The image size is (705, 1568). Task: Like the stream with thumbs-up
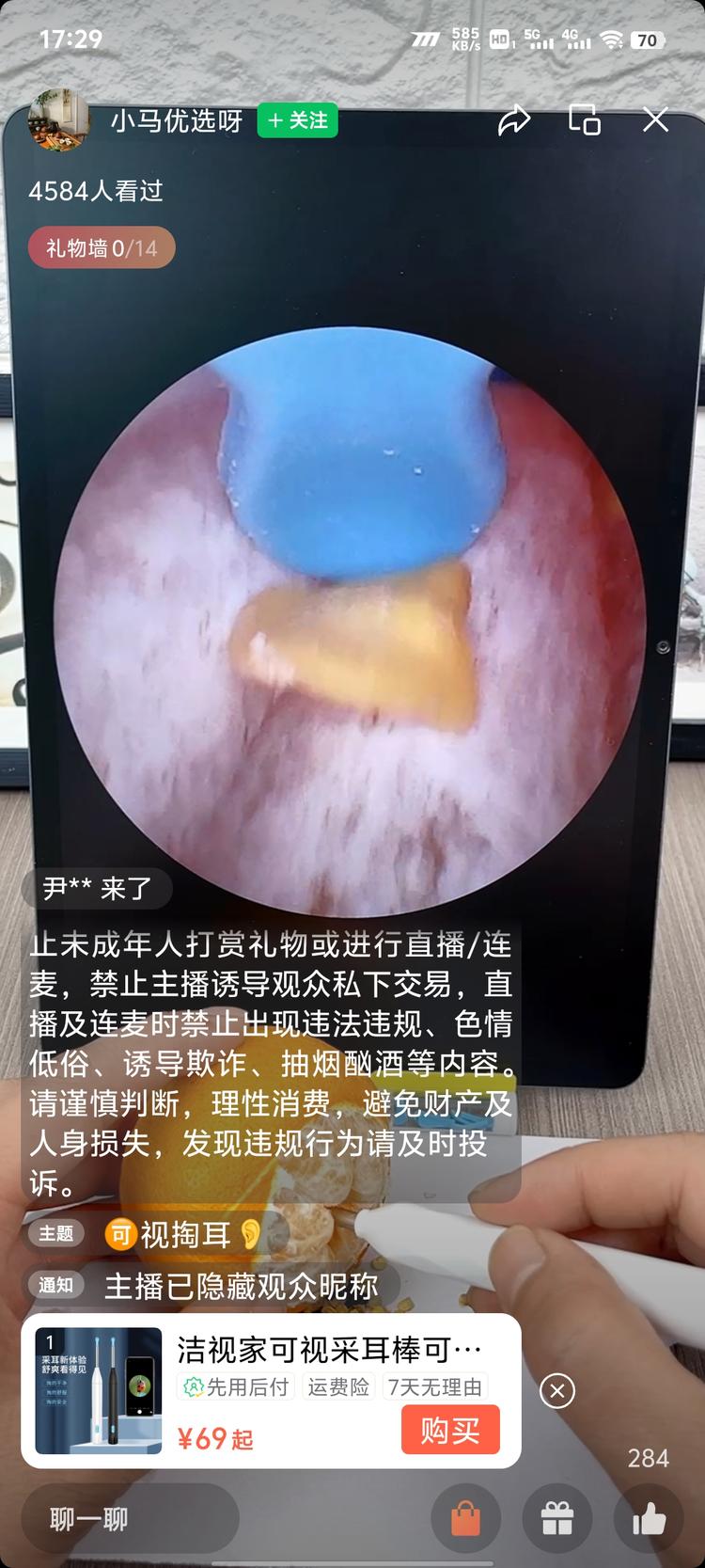pyautogui.click(x=649, y=1518)
